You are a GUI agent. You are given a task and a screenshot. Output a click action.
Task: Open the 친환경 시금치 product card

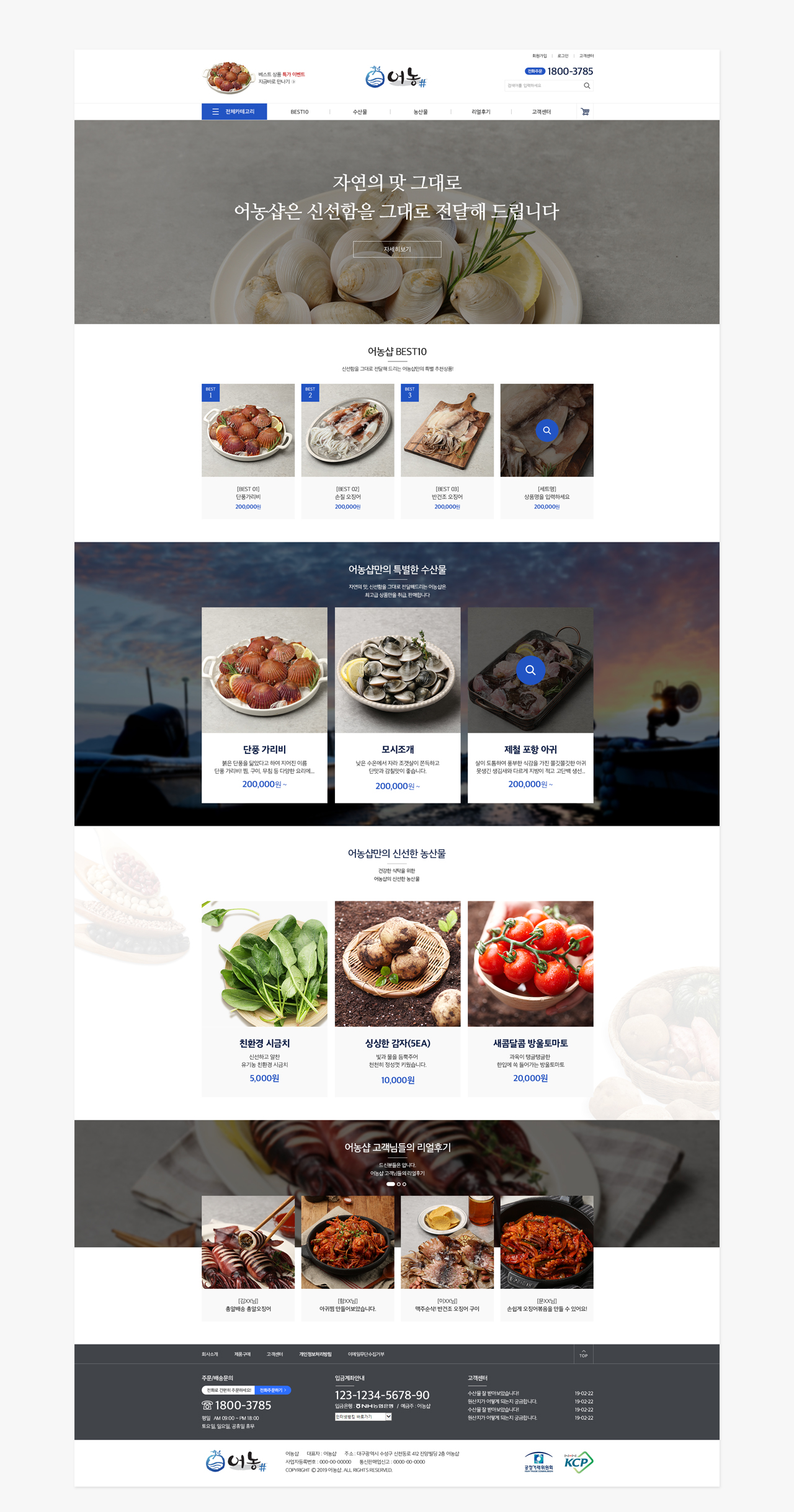click(264, 998)
